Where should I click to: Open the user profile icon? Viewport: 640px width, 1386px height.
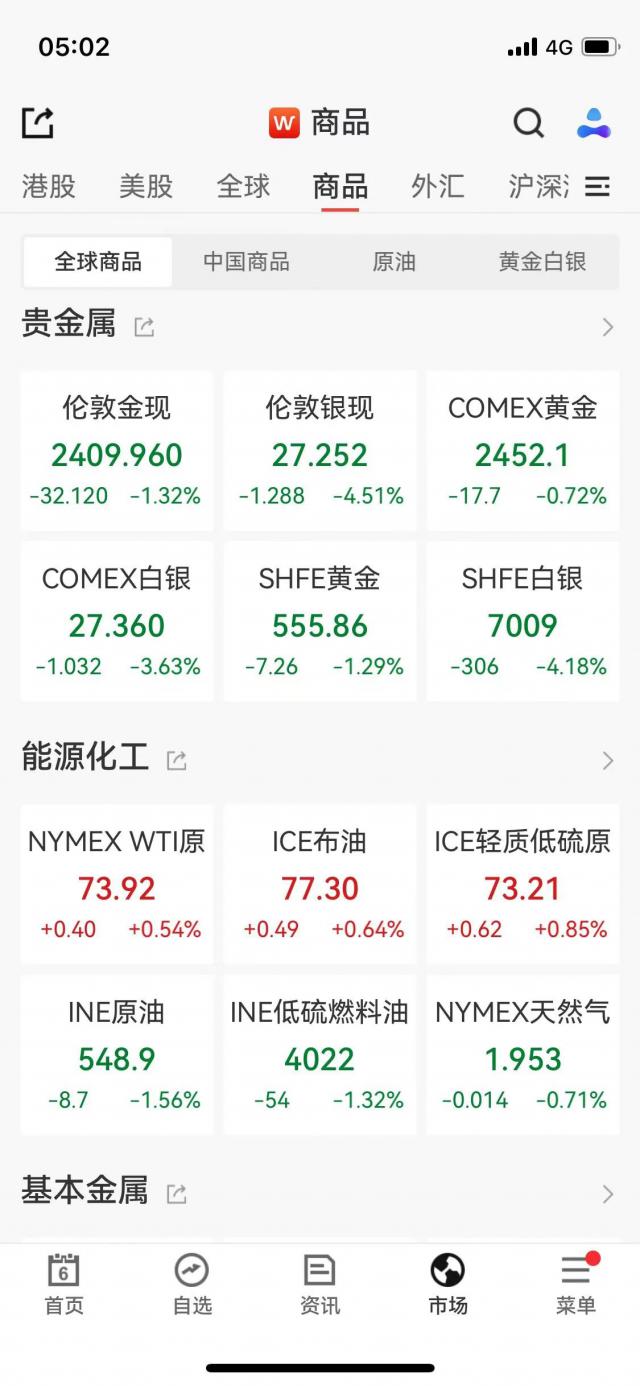pyautogui.click(x=594, y=123)
